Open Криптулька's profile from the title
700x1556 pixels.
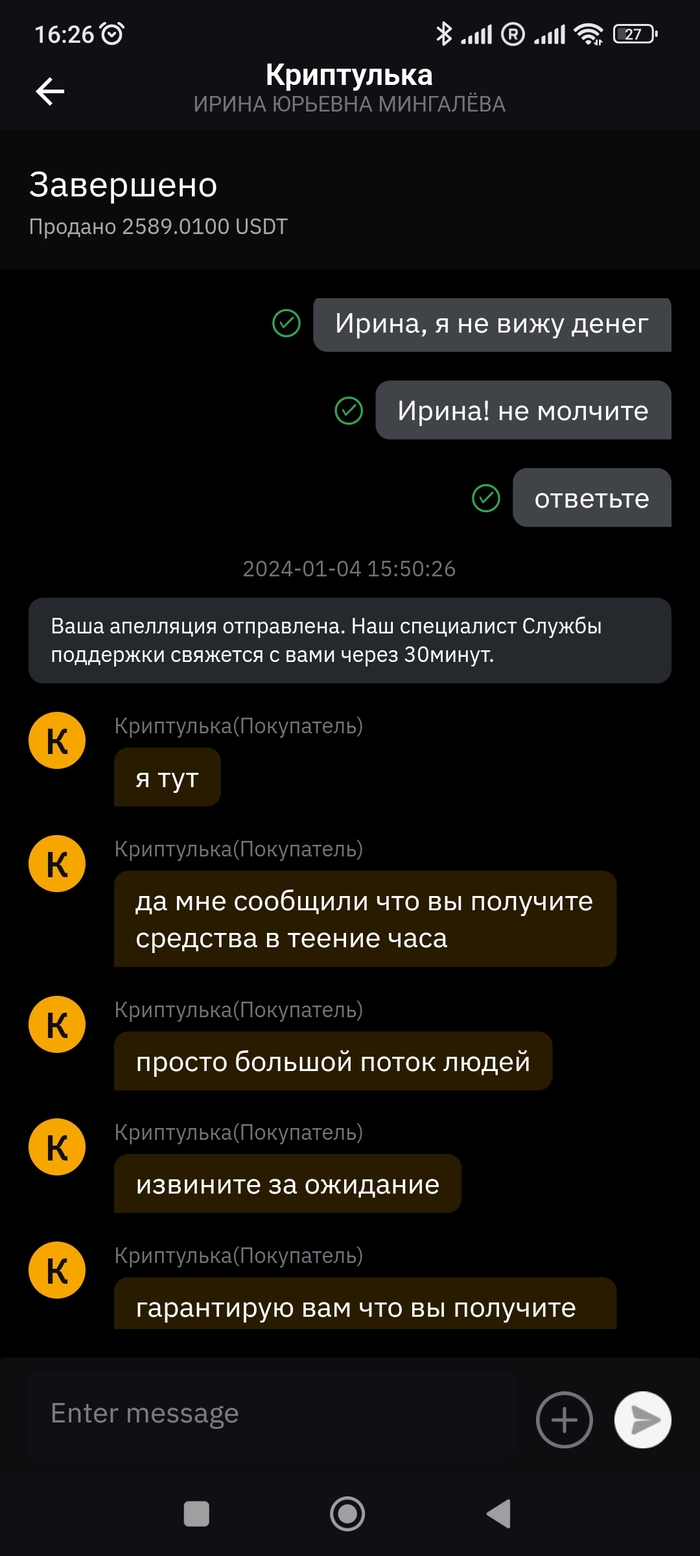349,75
